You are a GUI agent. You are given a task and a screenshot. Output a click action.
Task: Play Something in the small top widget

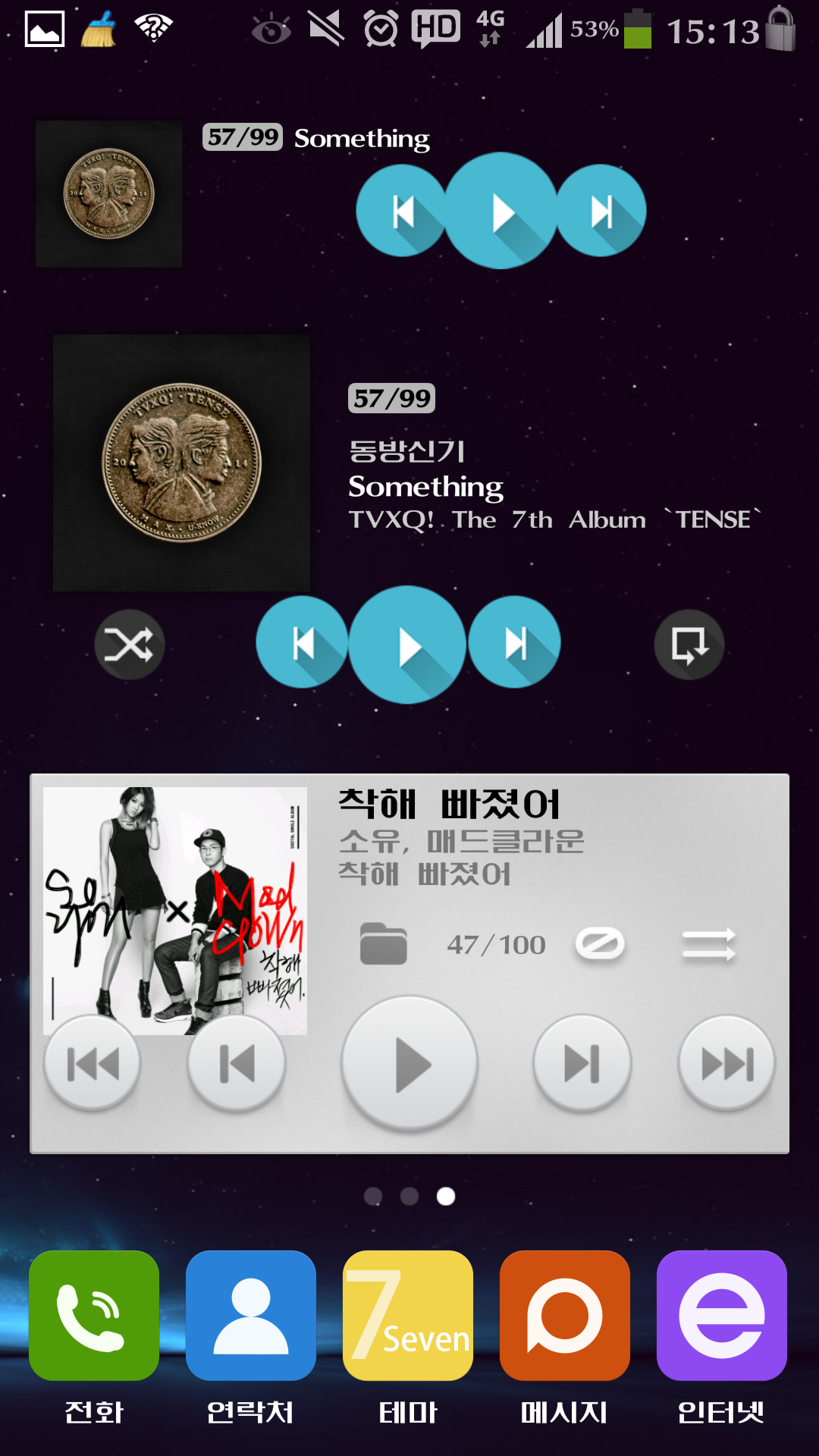tap(500, 212)
